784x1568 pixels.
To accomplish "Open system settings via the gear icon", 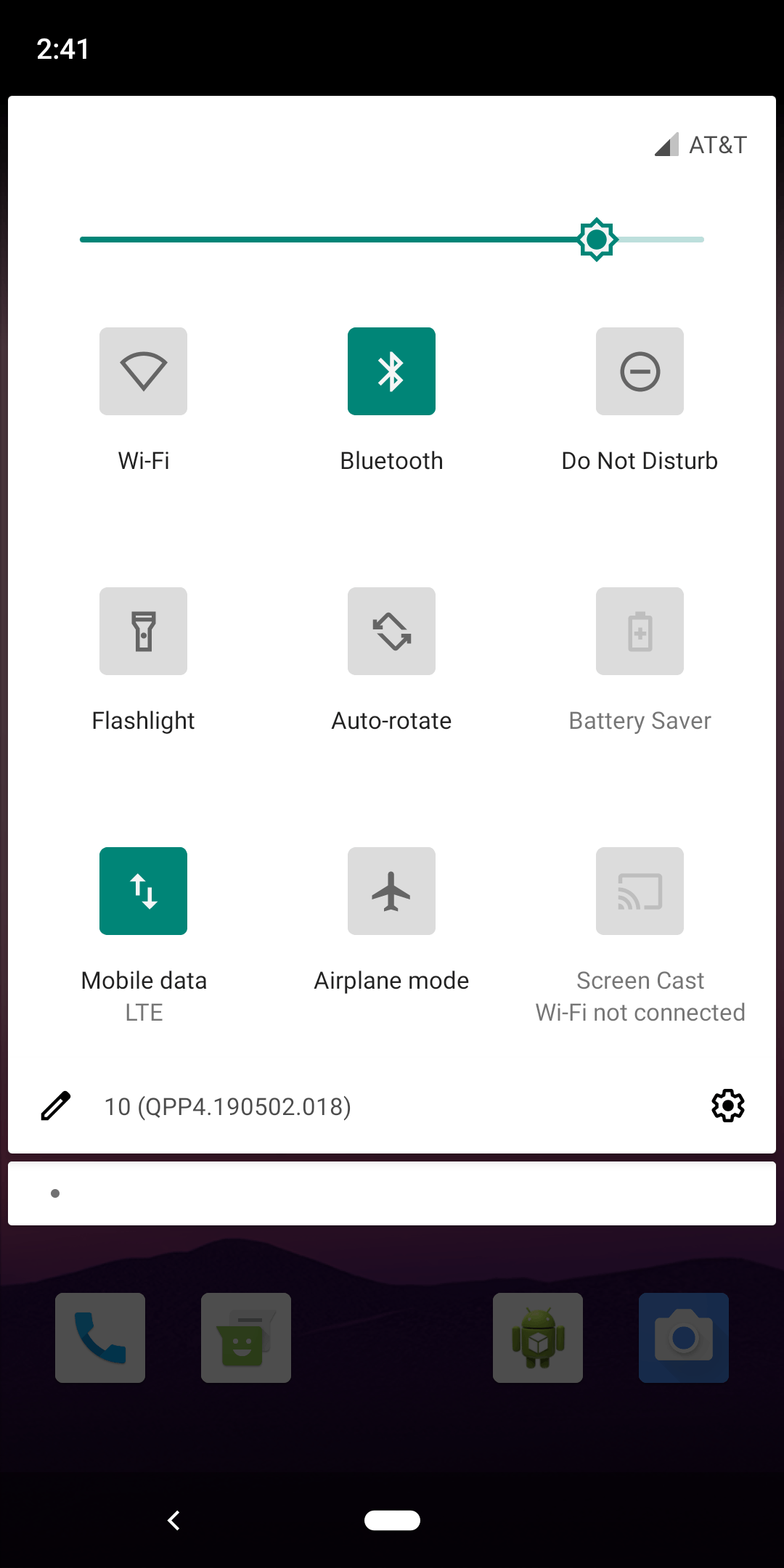I will (728, 1106).
